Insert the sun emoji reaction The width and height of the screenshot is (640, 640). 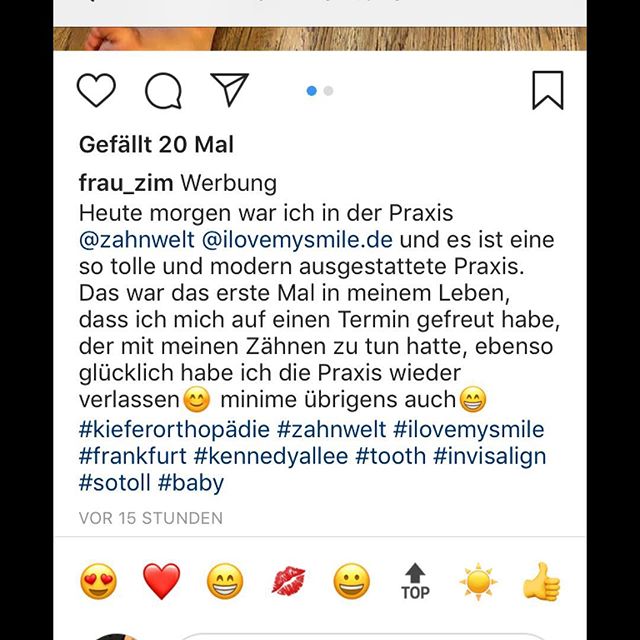[x=478, y=580]
